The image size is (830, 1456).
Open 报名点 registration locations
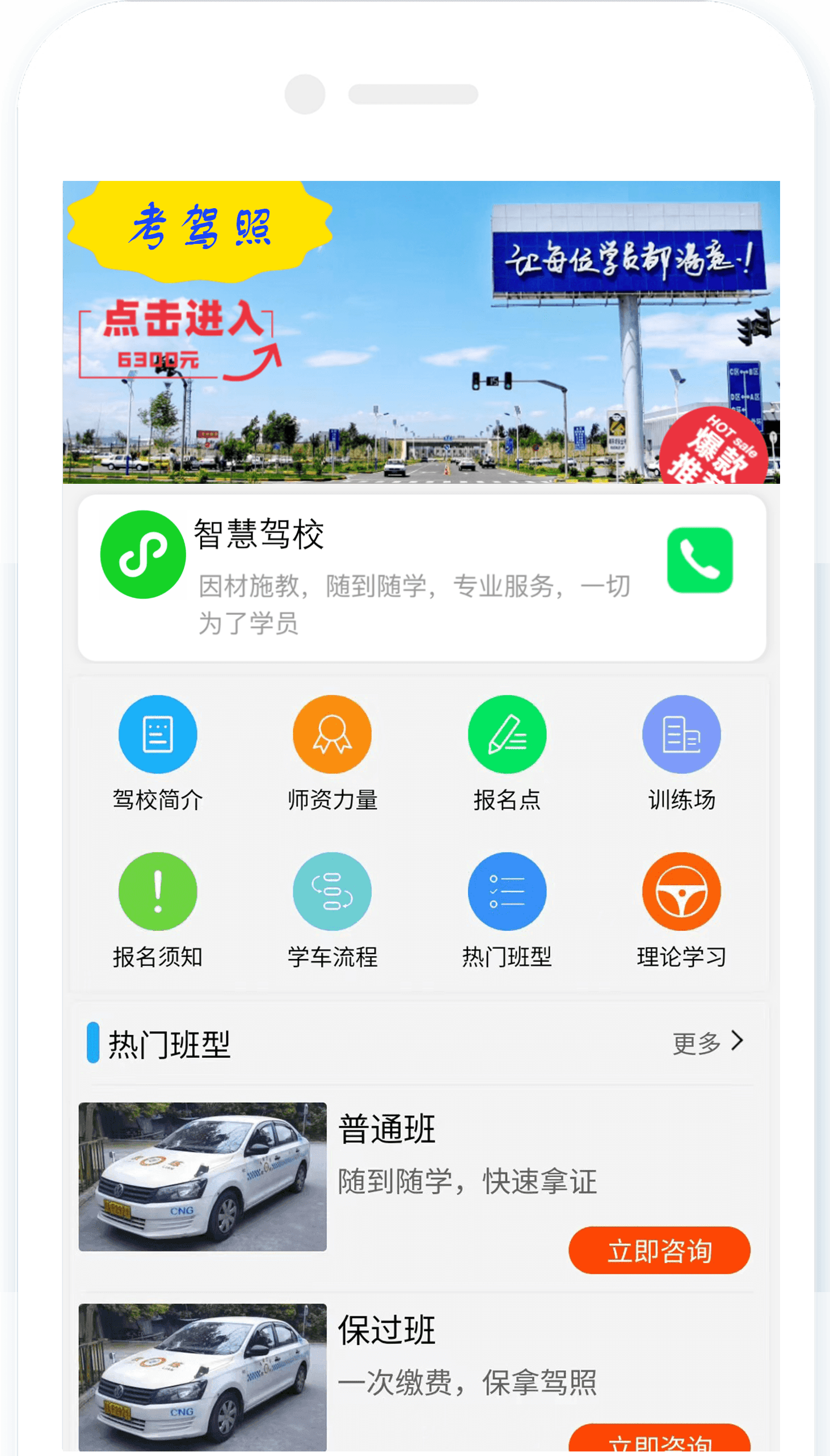click(x=507, y=753)
